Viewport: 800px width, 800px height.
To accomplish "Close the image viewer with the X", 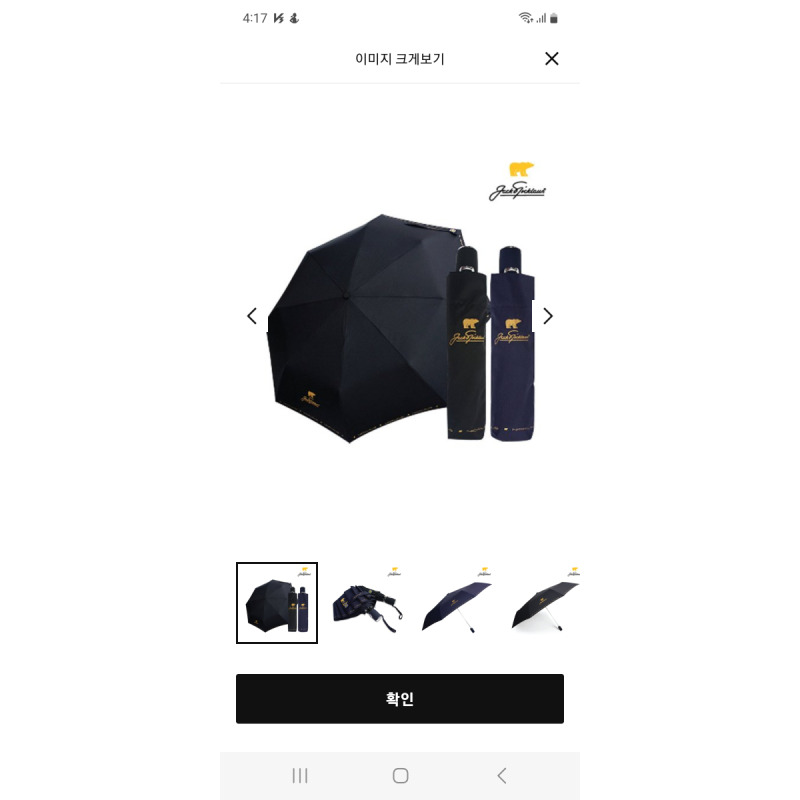I will tap(551, 59).
